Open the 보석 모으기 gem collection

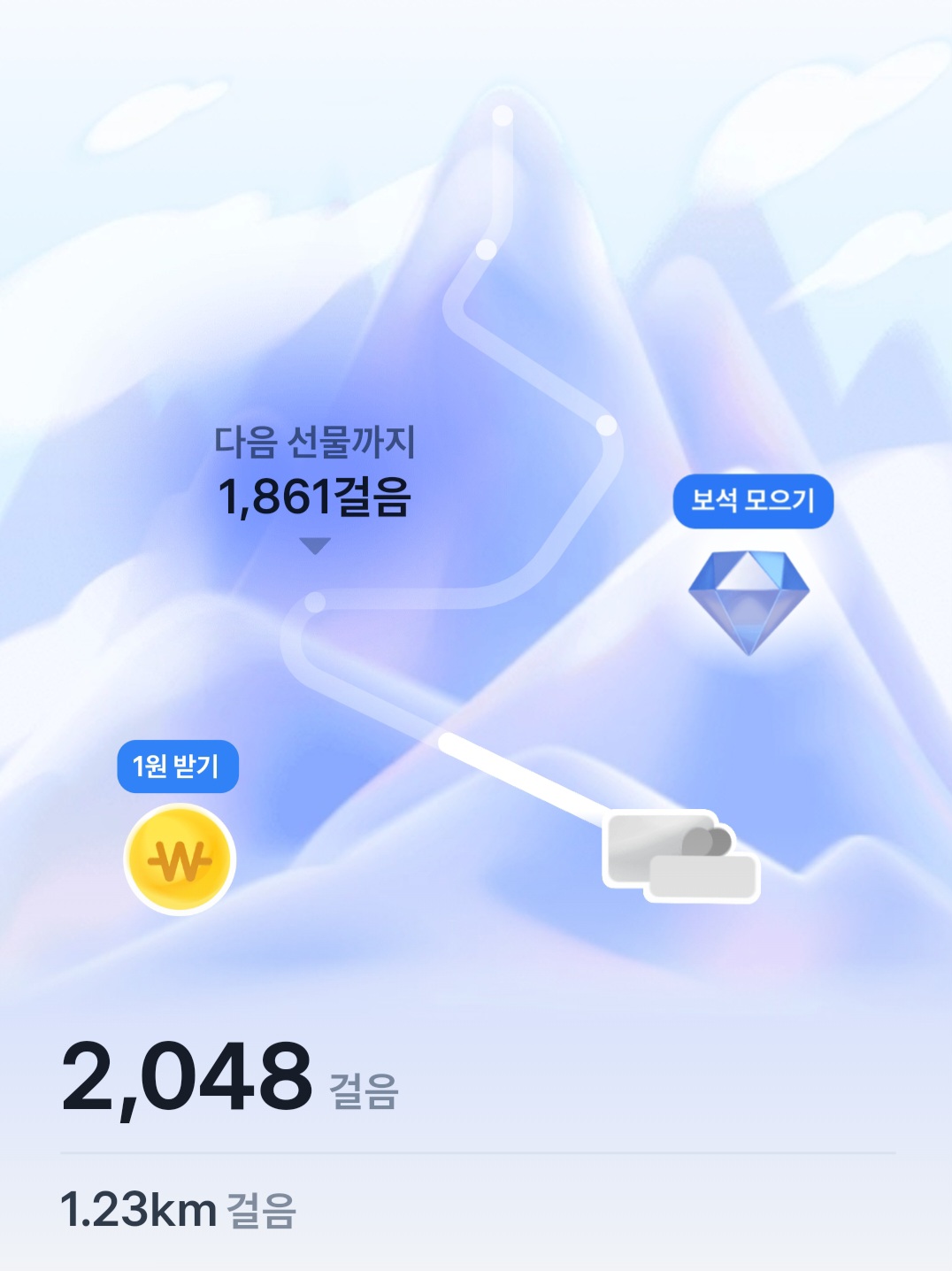[x=749, y=600]
